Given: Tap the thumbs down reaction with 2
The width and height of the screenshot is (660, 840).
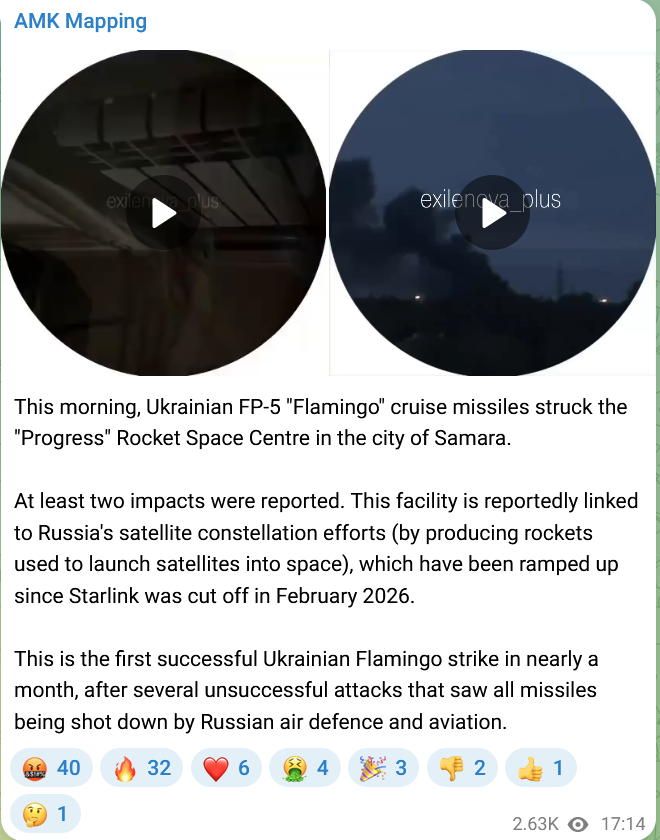Looking at the screenshot, I should pyautogui.click(x=462, y=768).
